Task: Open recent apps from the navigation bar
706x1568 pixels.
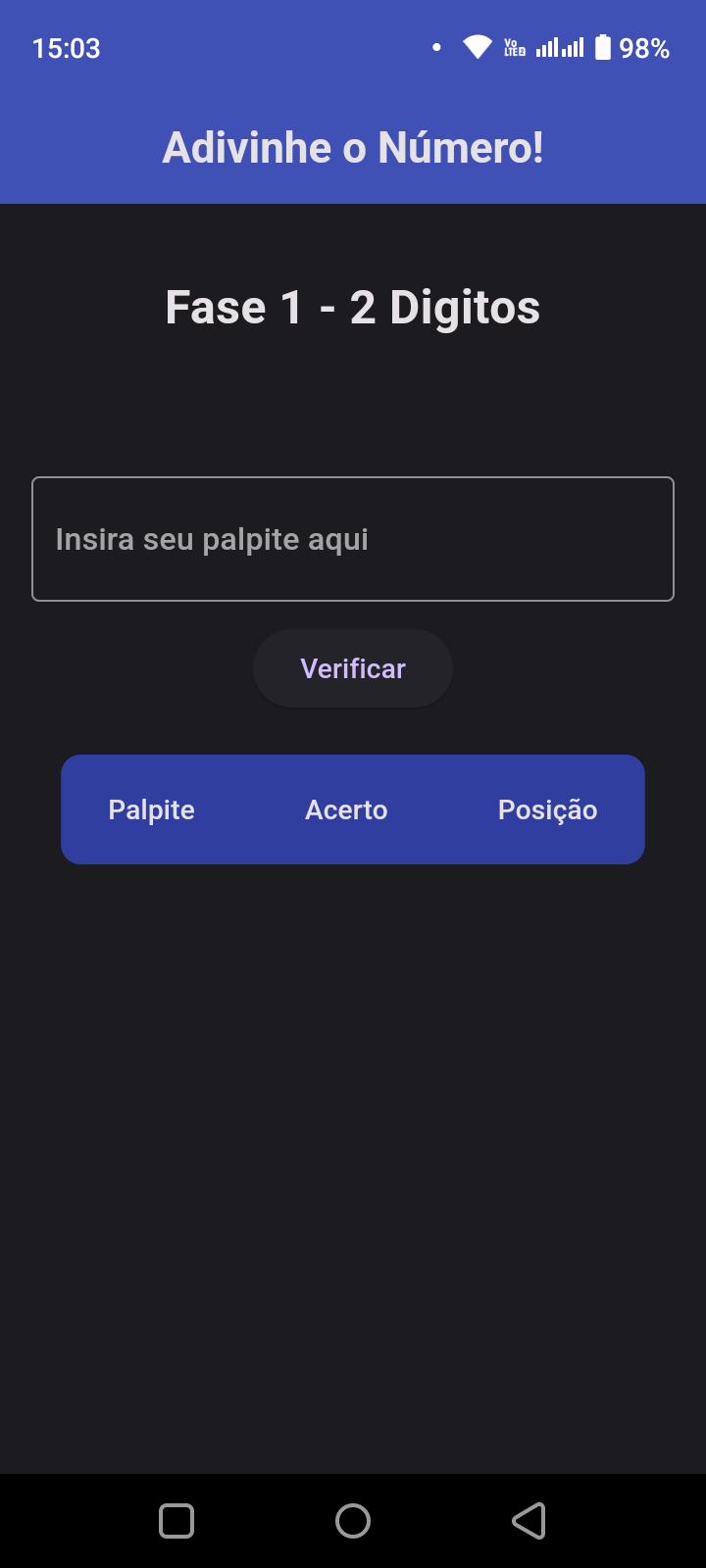Action: [x=176, y=1521]
